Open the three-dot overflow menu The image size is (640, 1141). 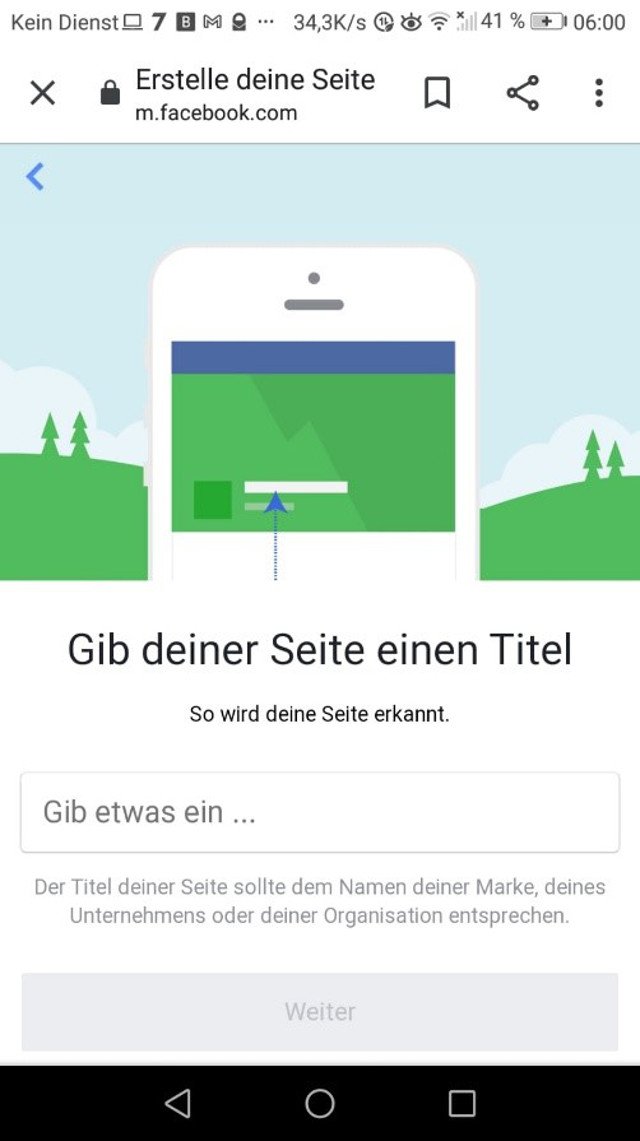click(x=599, y=93)
